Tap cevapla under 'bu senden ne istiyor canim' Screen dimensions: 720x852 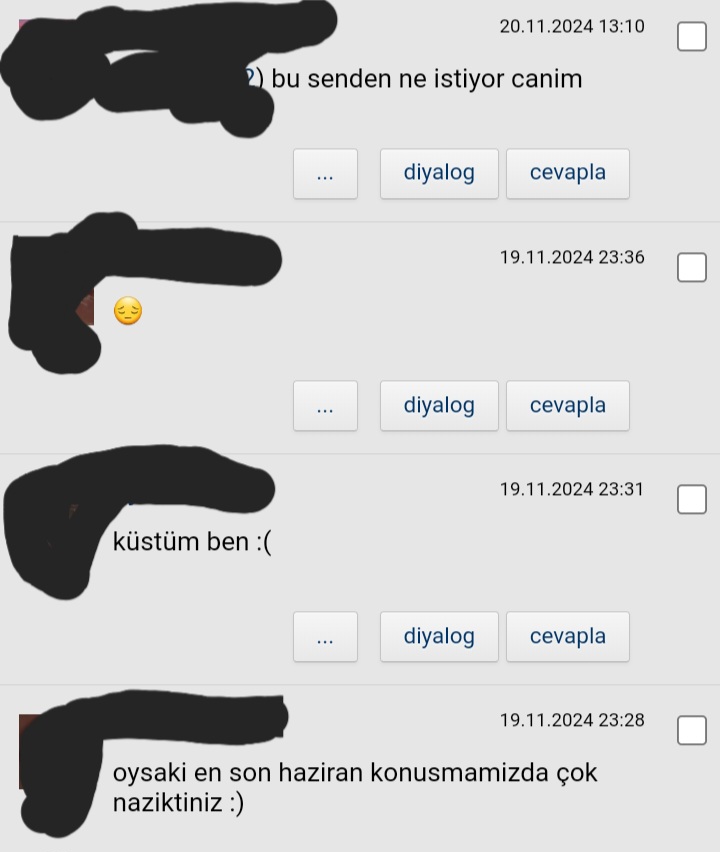click(x=567, y=173)
